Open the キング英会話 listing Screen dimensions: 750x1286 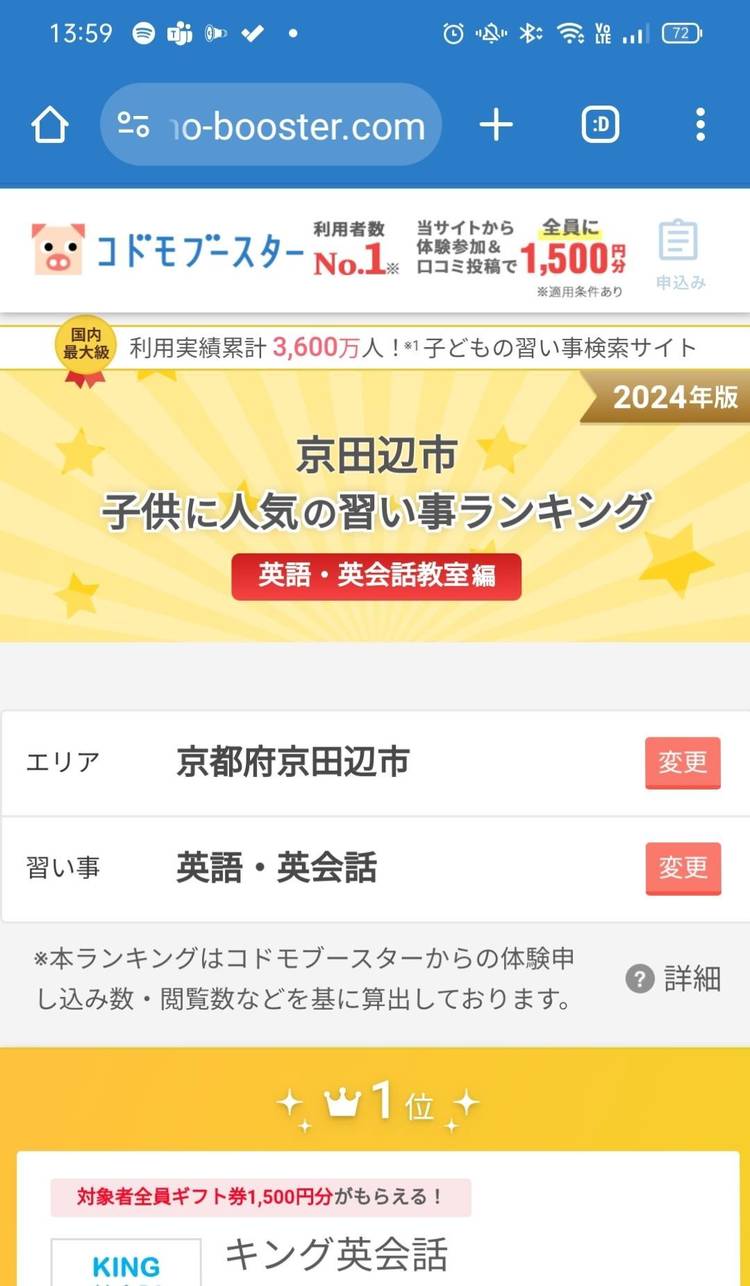[x=336, y=1254]
